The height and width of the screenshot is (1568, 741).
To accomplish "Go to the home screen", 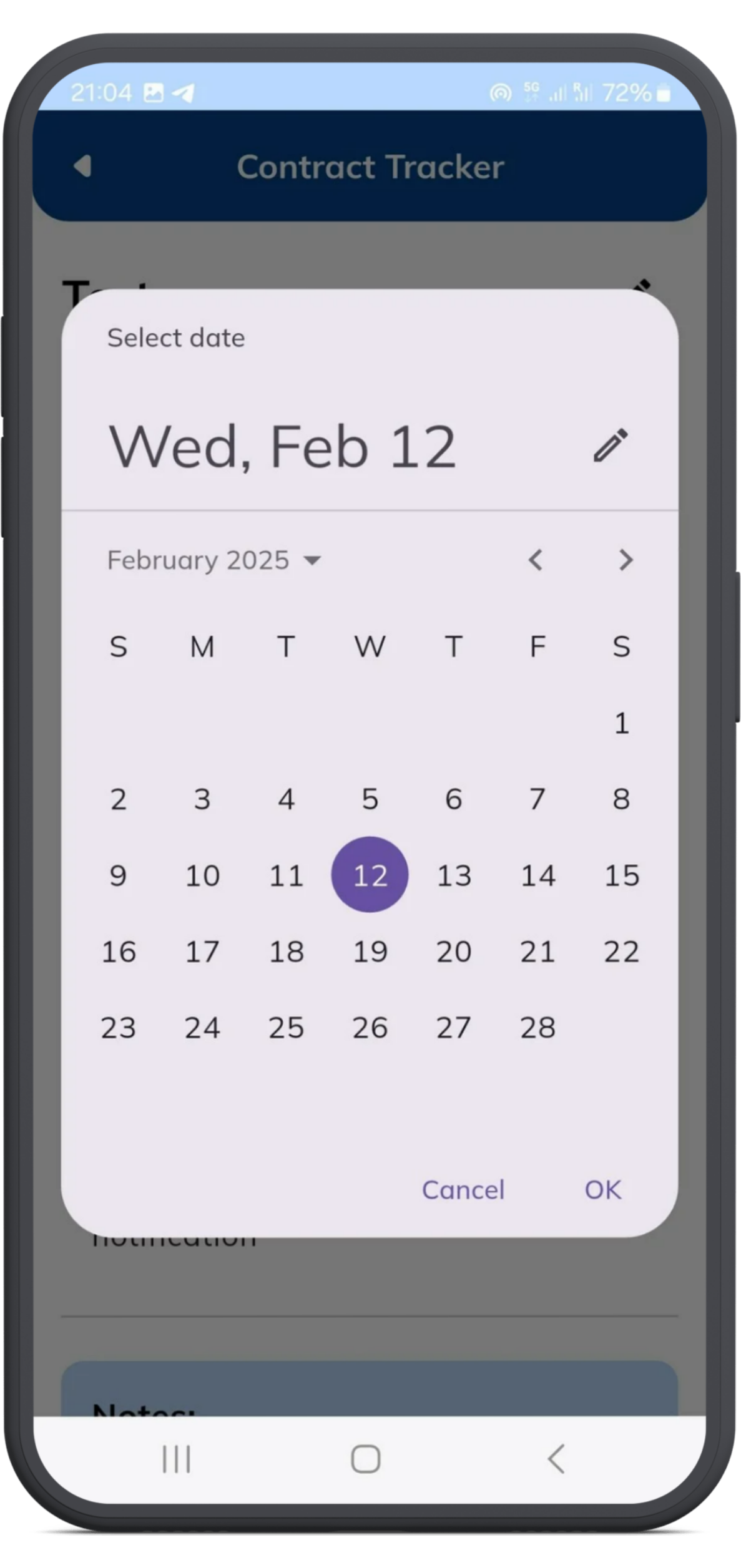I will pyautogui.click(x=365, y=1459).
